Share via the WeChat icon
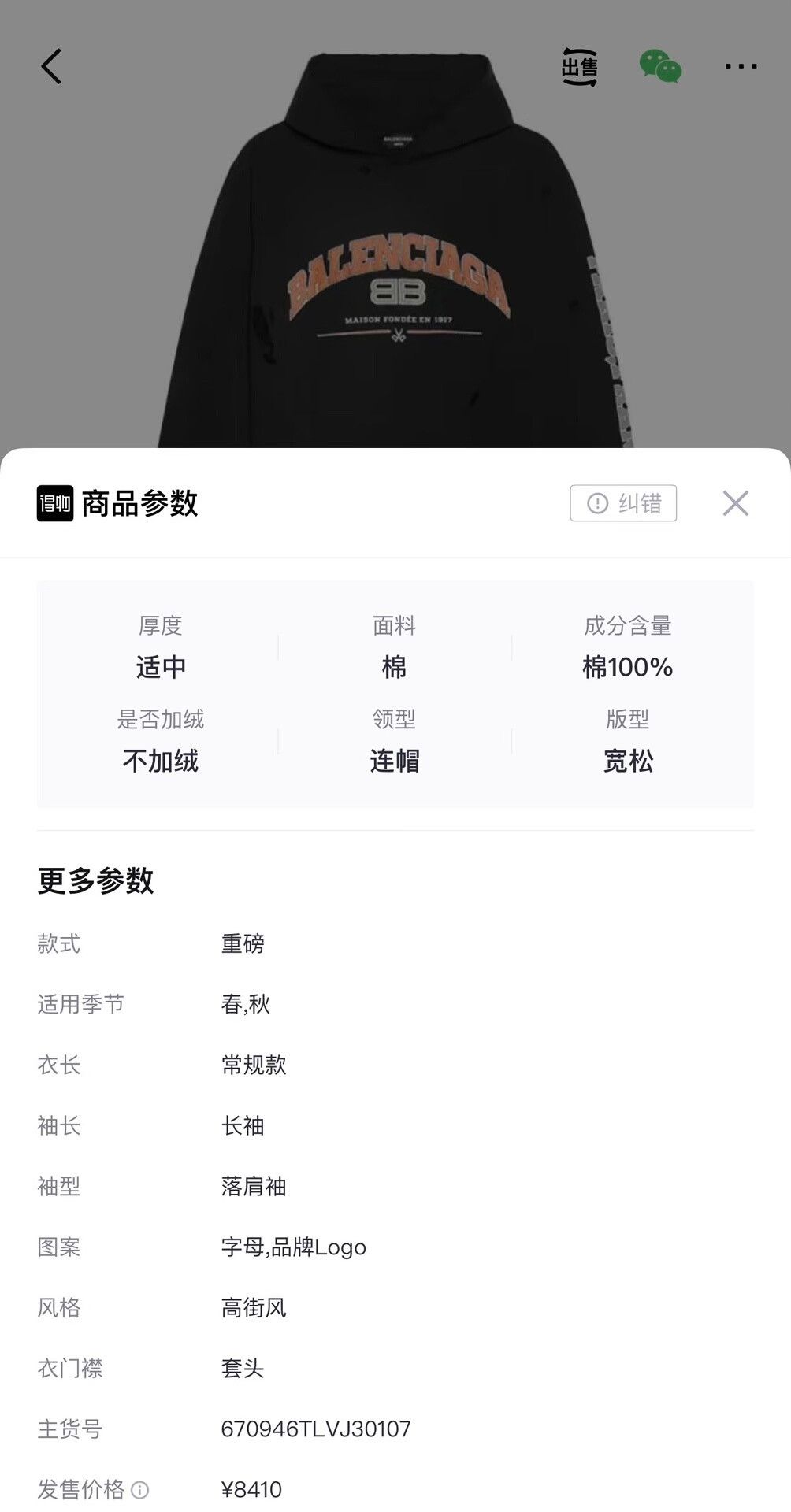The width and height of the screenshot is (791, 1512). [x=660, y=67]
